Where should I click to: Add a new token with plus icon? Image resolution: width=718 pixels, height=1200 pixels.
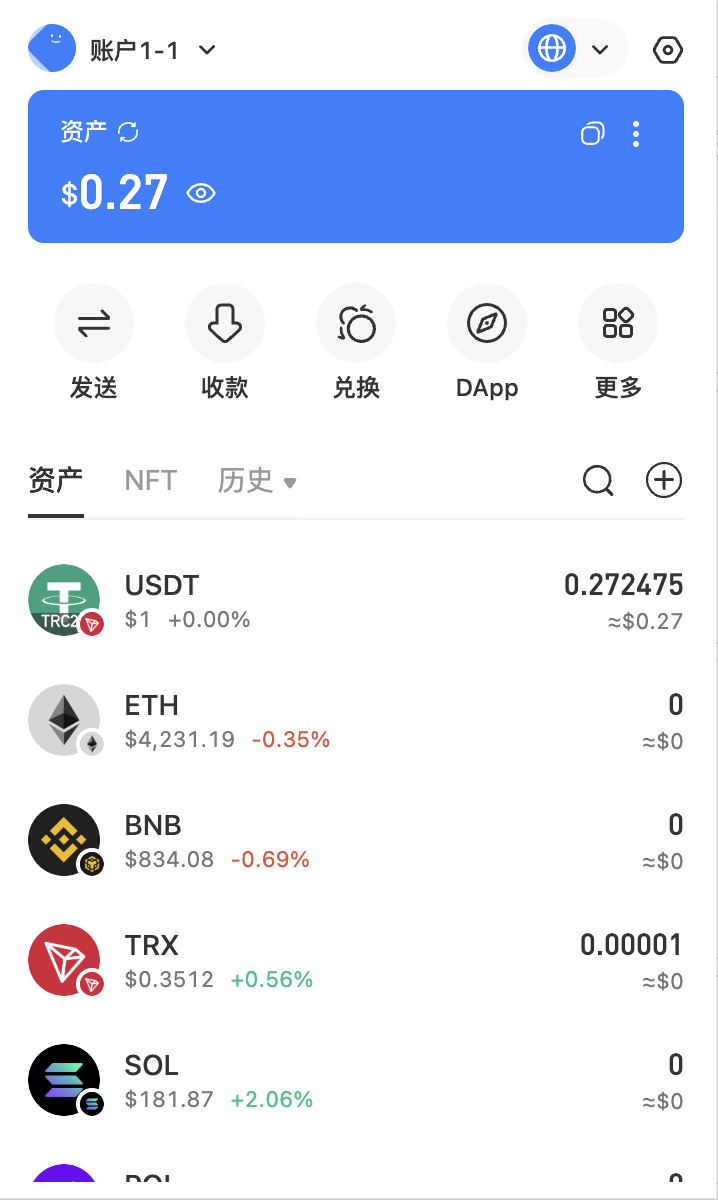coord(664,481)
